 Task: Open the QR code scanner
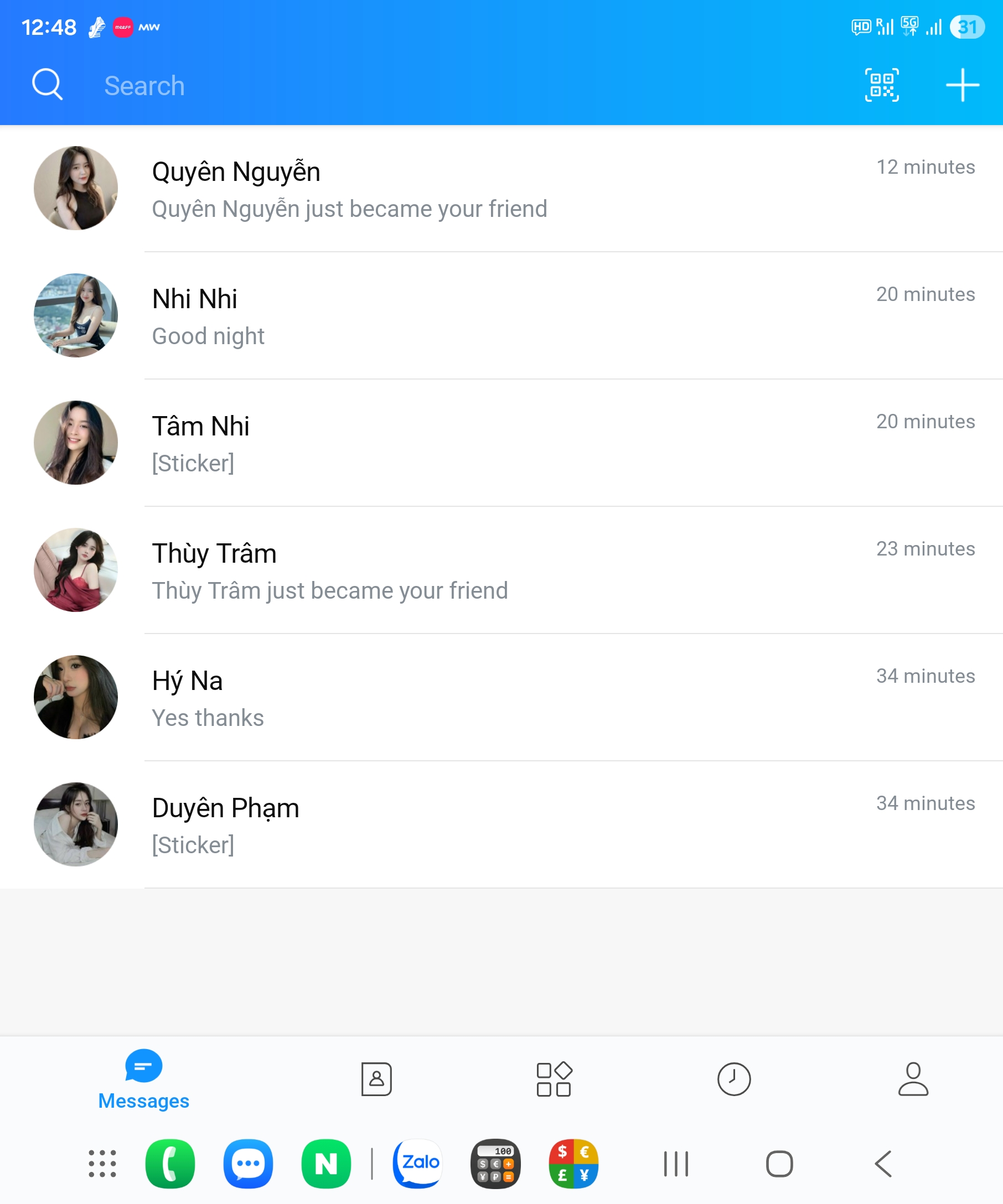pos(881,85)
